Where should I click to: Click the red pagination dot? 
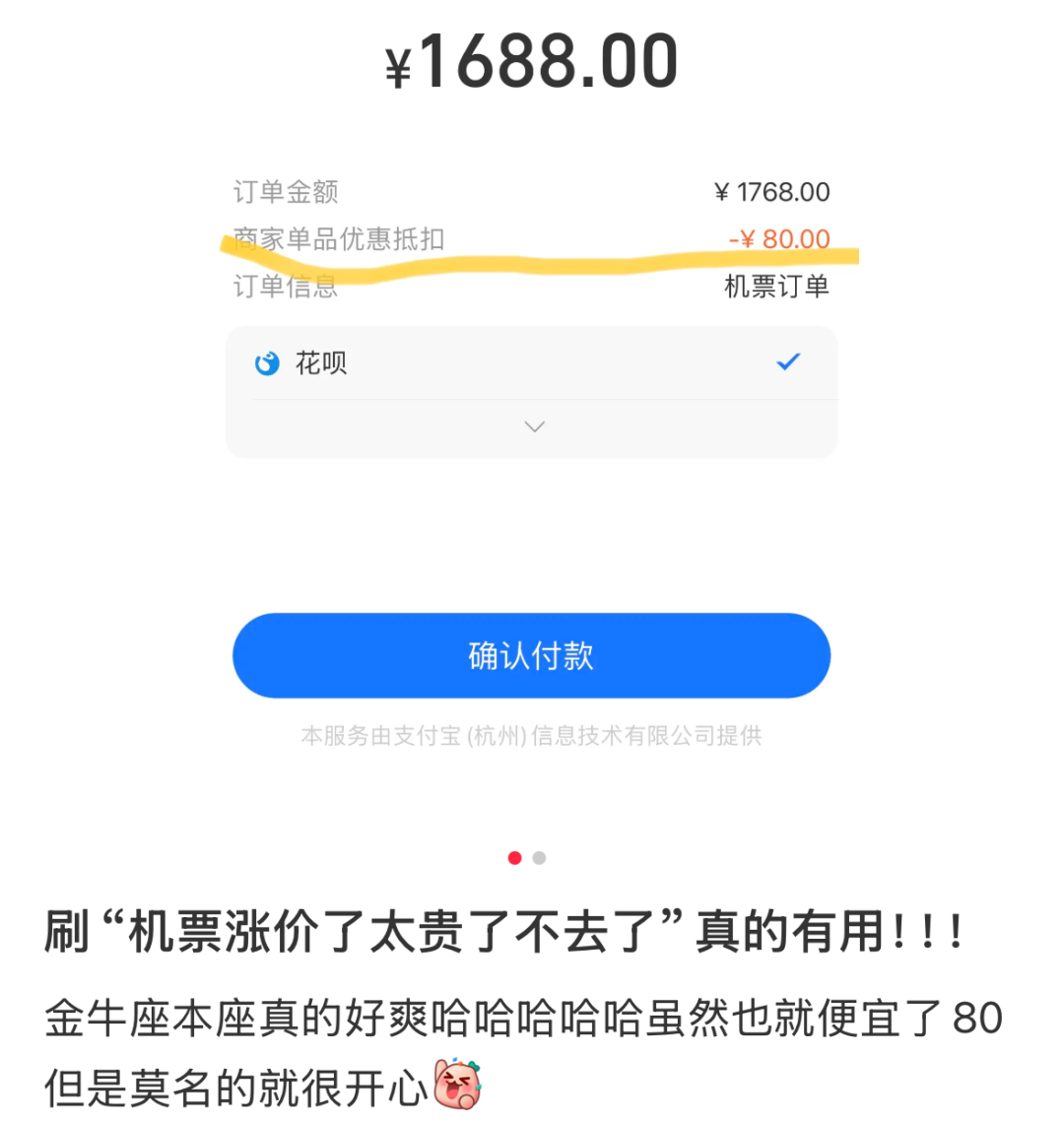tap(515, 858)
